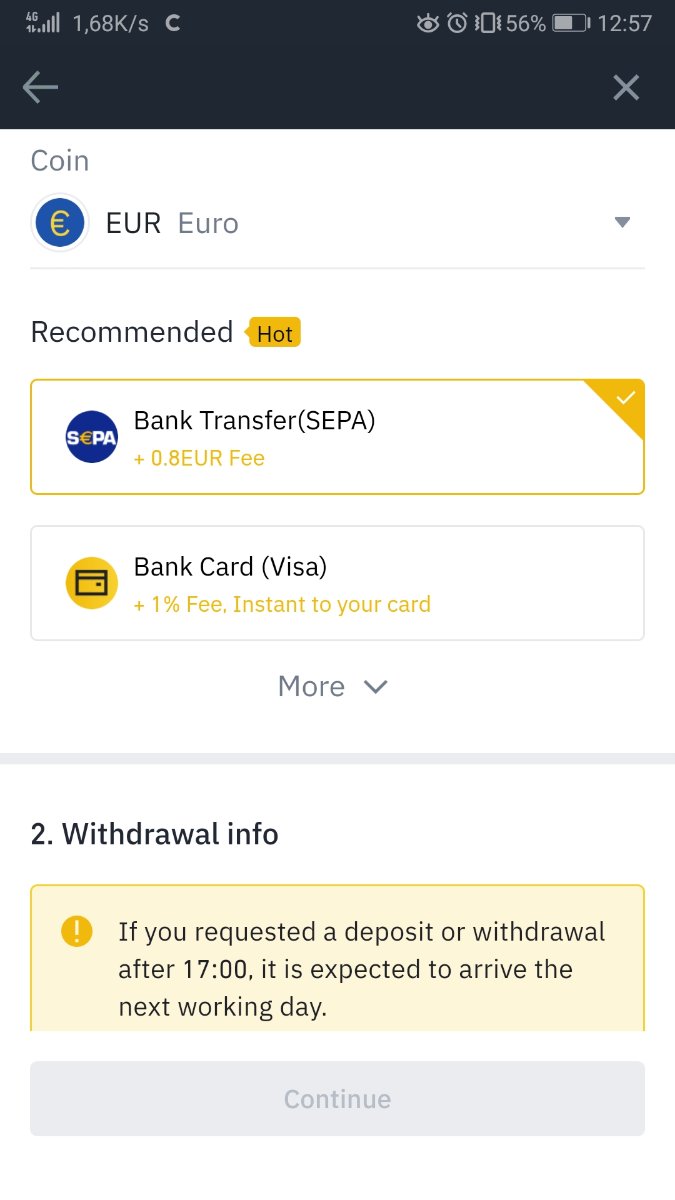Go back using the top-left arrow
Viewport: 675px width, 1200px height.
coord(40,88)
